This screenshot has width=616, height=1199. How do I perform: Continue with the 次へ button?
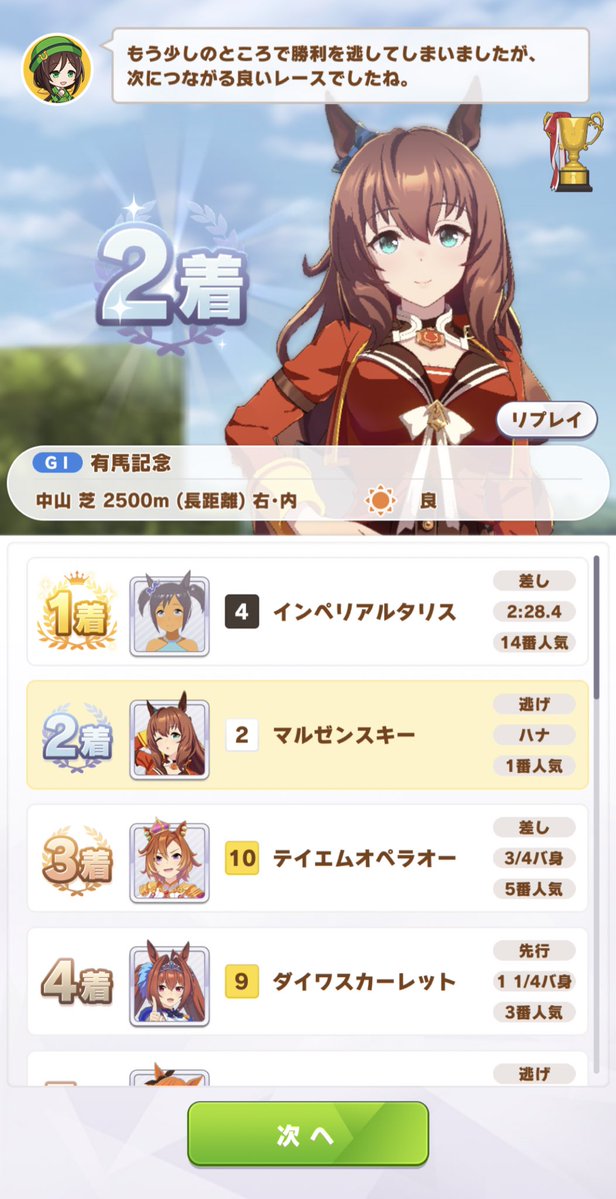(308, 1134)
